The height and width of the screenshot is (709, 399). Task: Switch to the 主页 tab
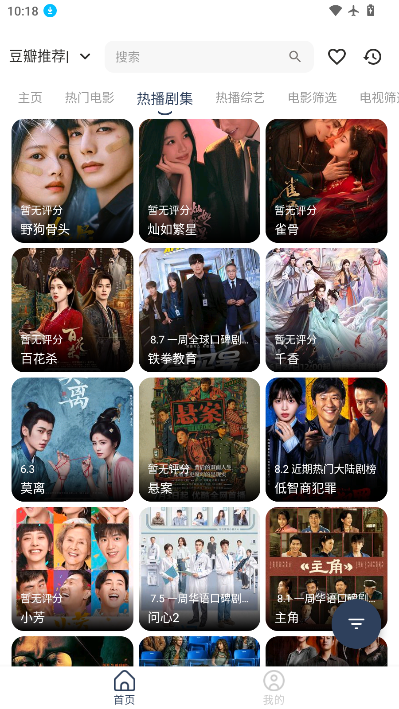[x=30, y=98]
